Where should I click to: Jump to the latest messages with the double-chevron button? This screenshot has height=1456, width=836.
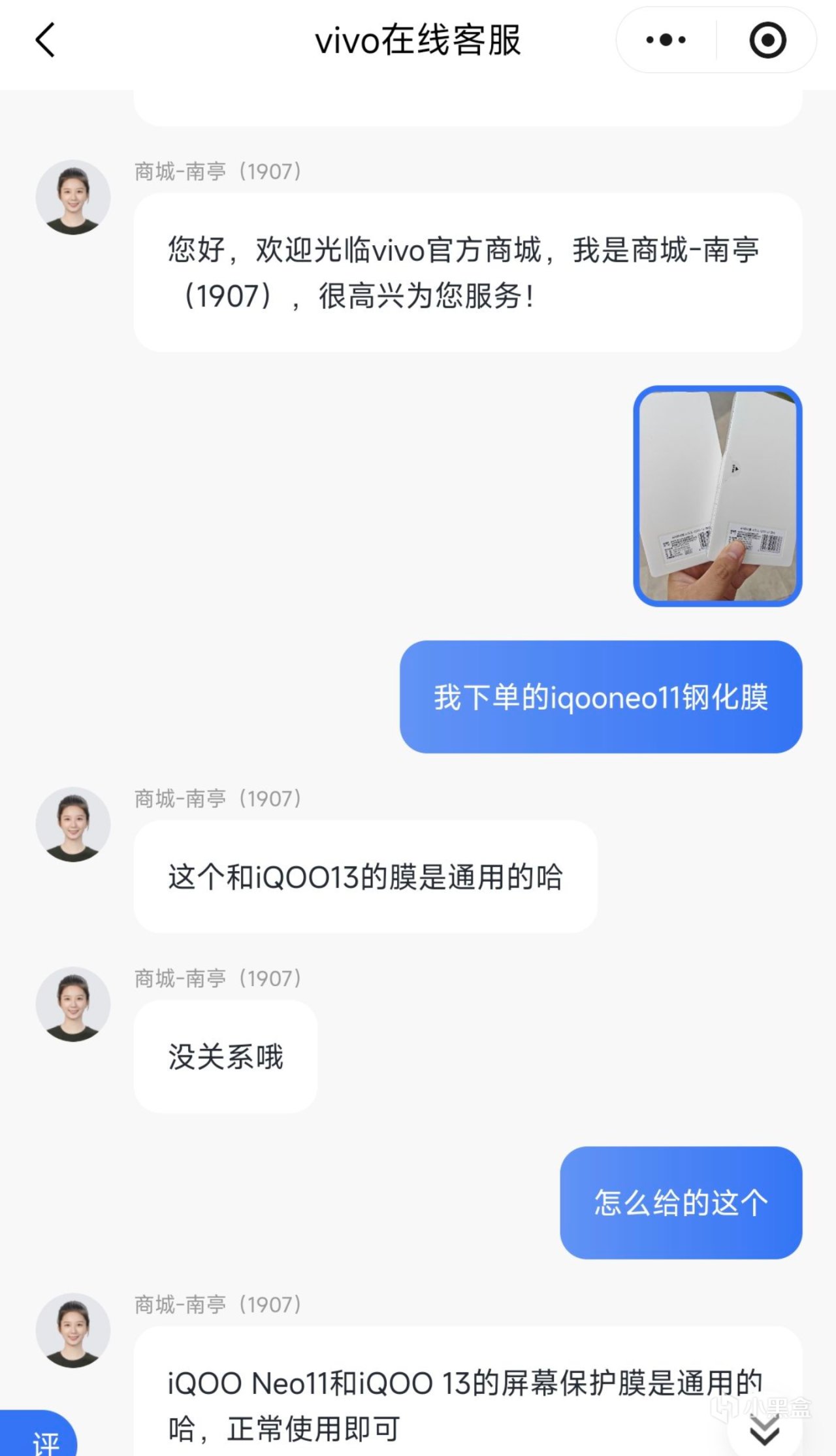pyautogui.click(x=764, y=1430)
